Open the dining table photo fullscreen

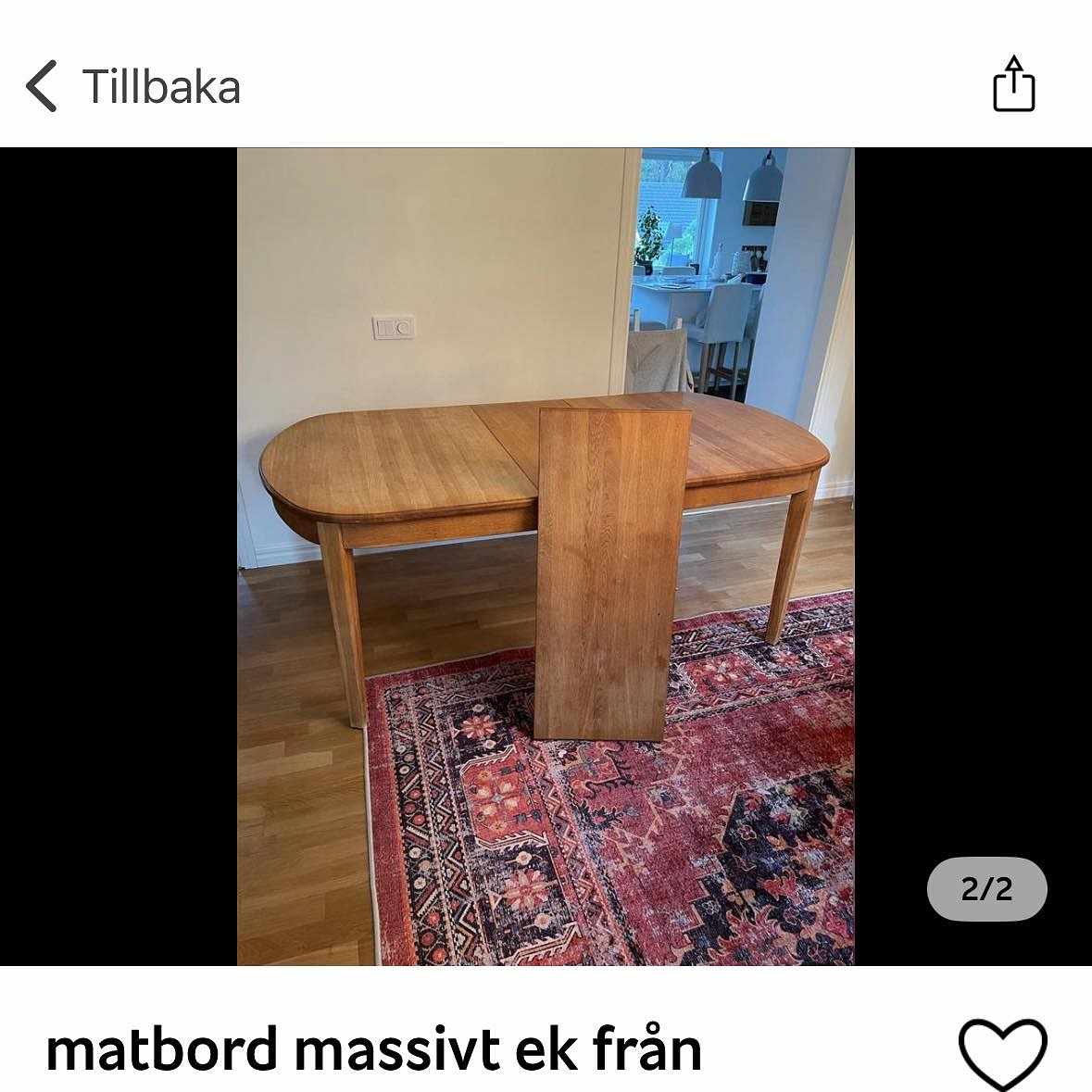(546, 556)
